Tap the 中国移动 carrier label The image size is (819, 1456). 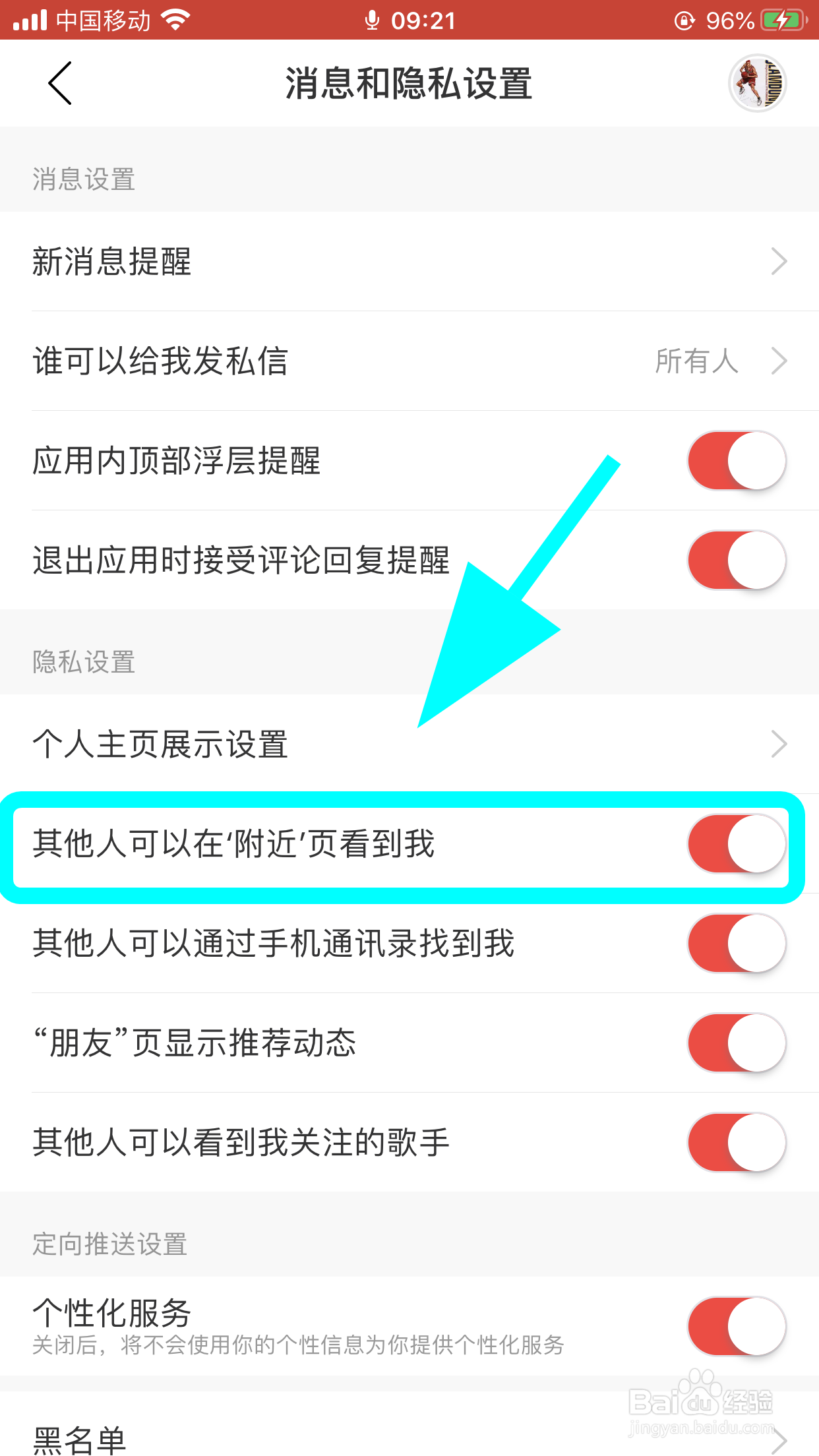click(x=106, y=19)
